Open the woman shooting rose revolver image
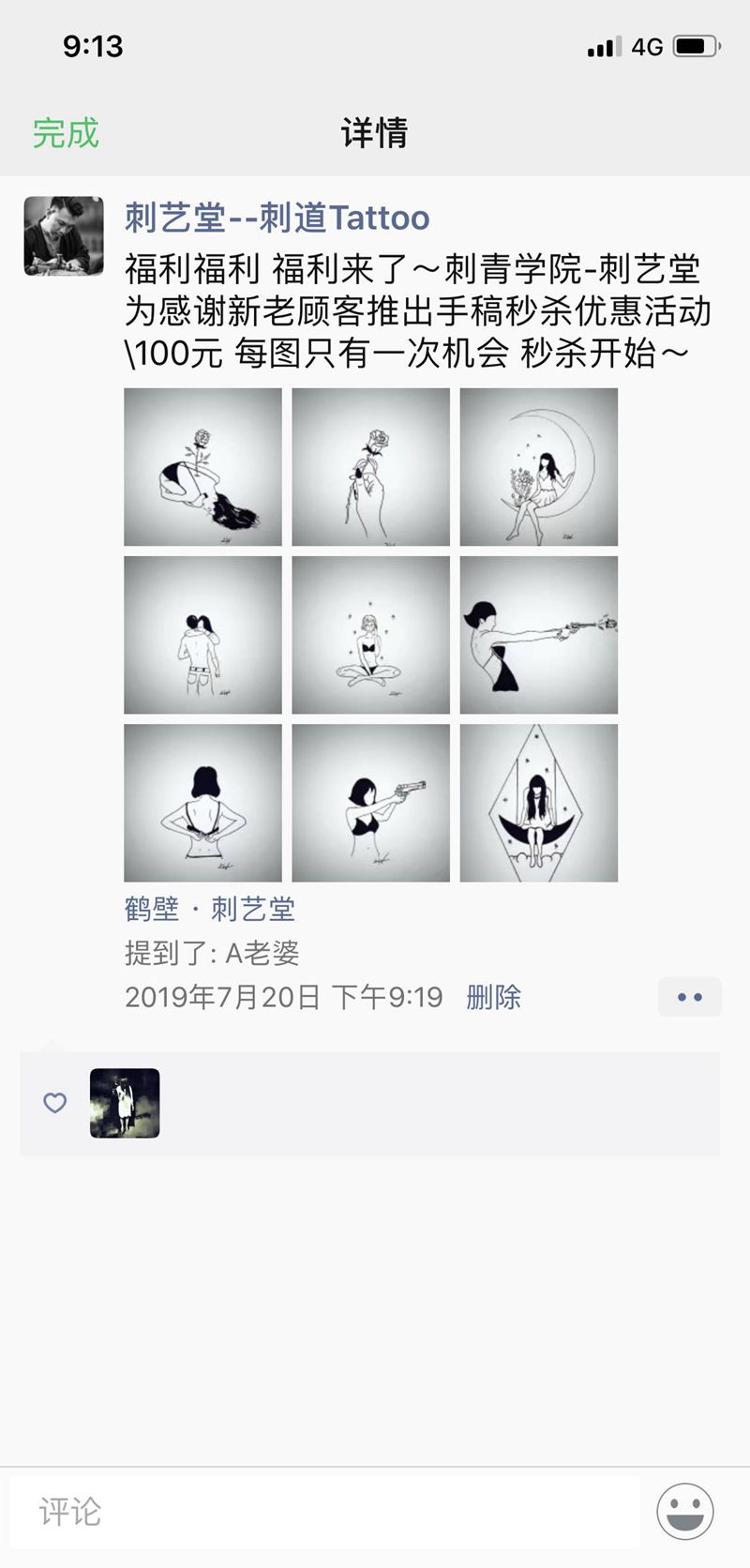Screen dimensions: 750x1568 coord(538,635)
